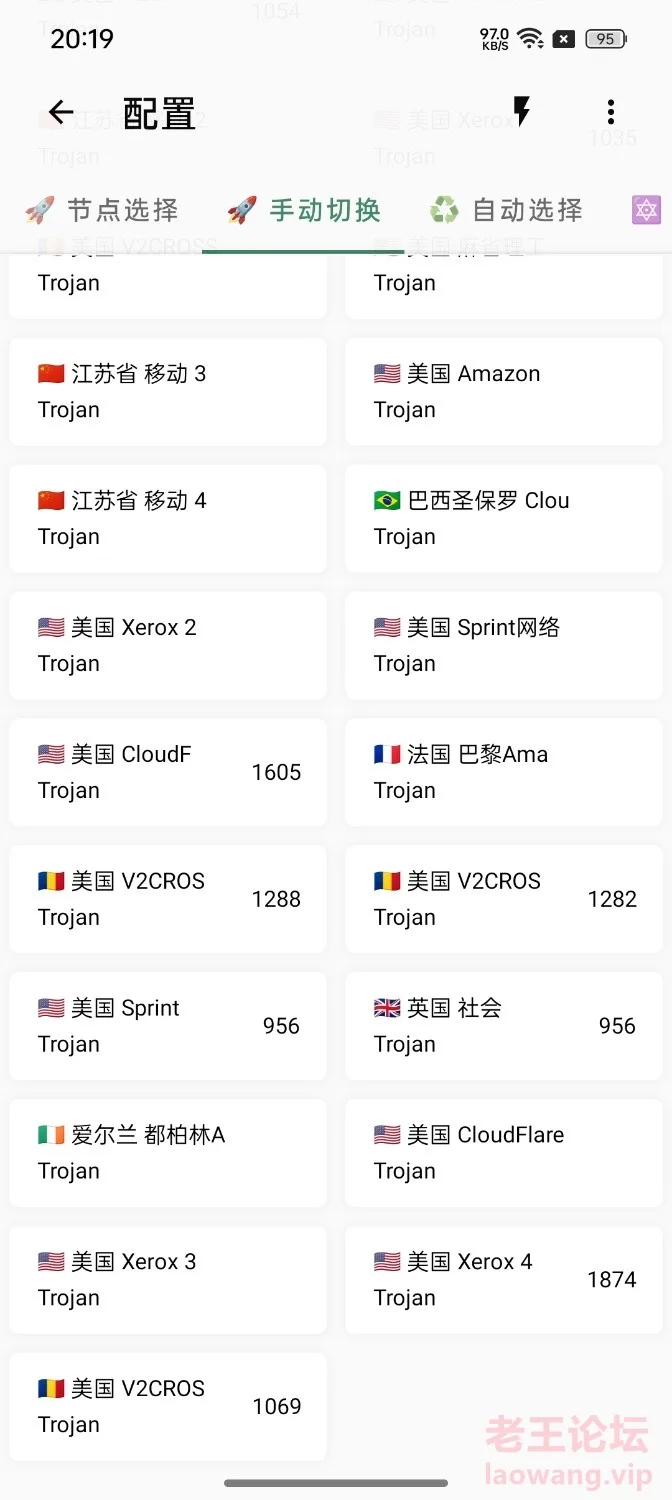
Task: Switch to the 节点选择 tab
Action: coord(101,210)
